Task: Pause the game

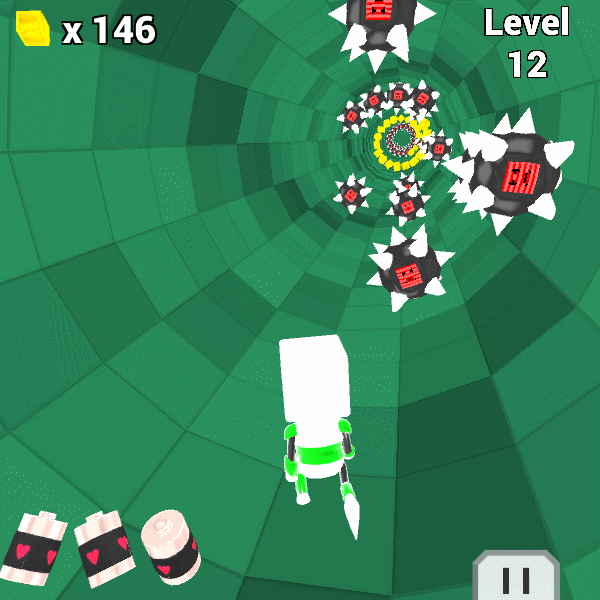Action: 516,577
